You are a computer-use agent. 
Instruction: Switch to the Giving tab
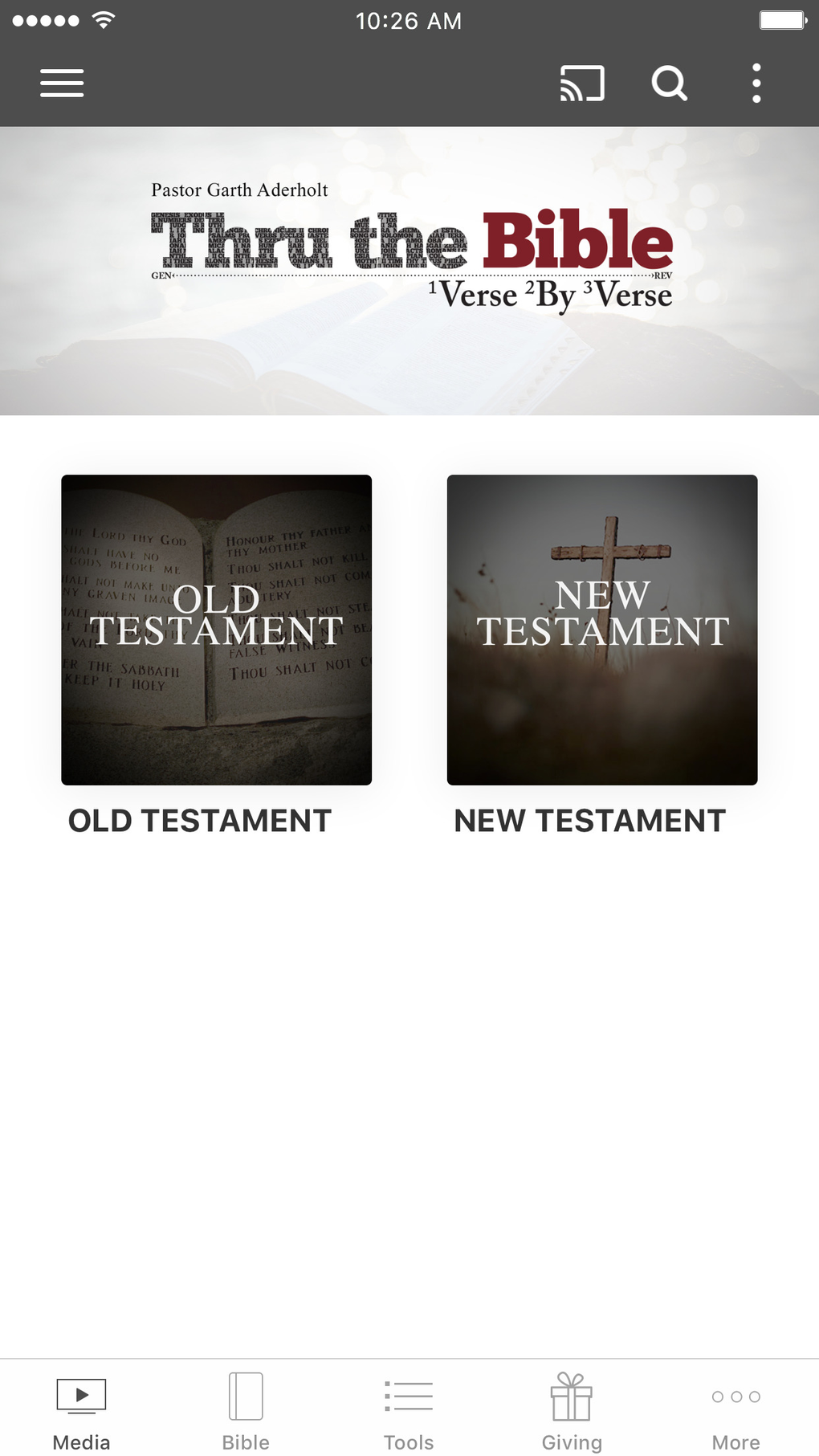click(572, 1410)
